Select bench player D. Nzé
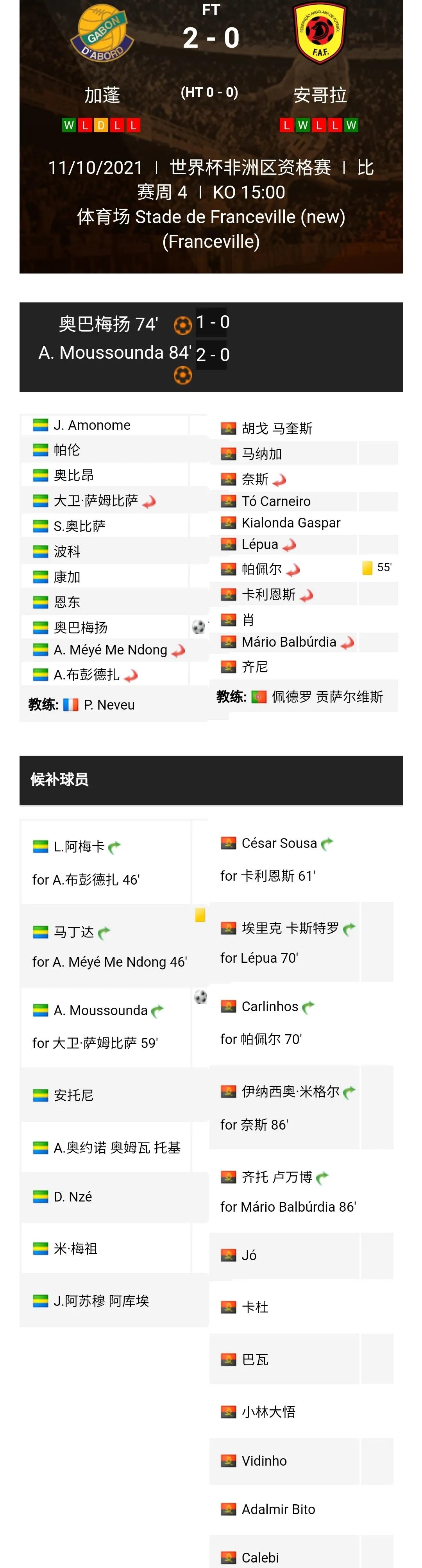Image resolution: width=422 pixels, height=1568 pixels. tap(72, 1197)
